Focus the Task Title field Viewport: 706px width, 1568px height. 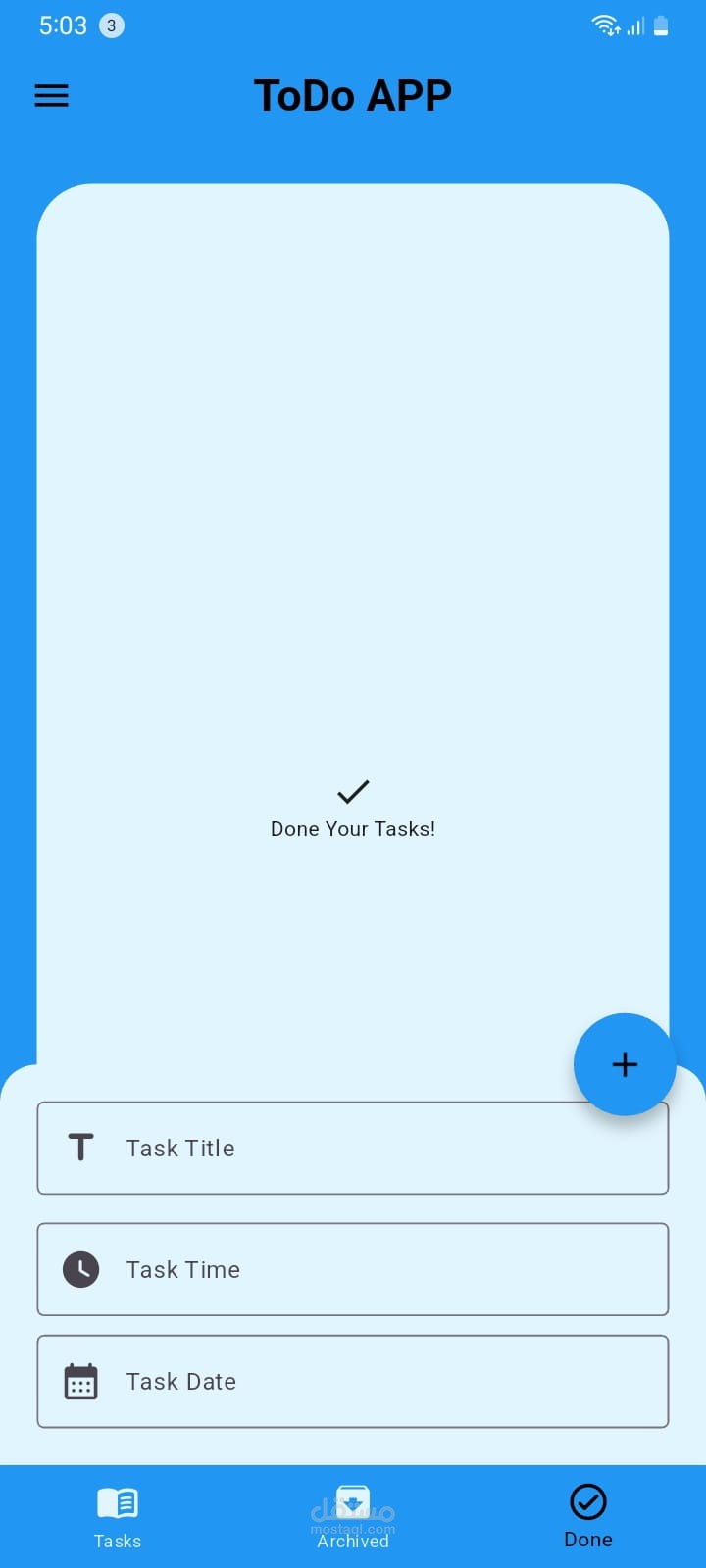(353, 1148)
